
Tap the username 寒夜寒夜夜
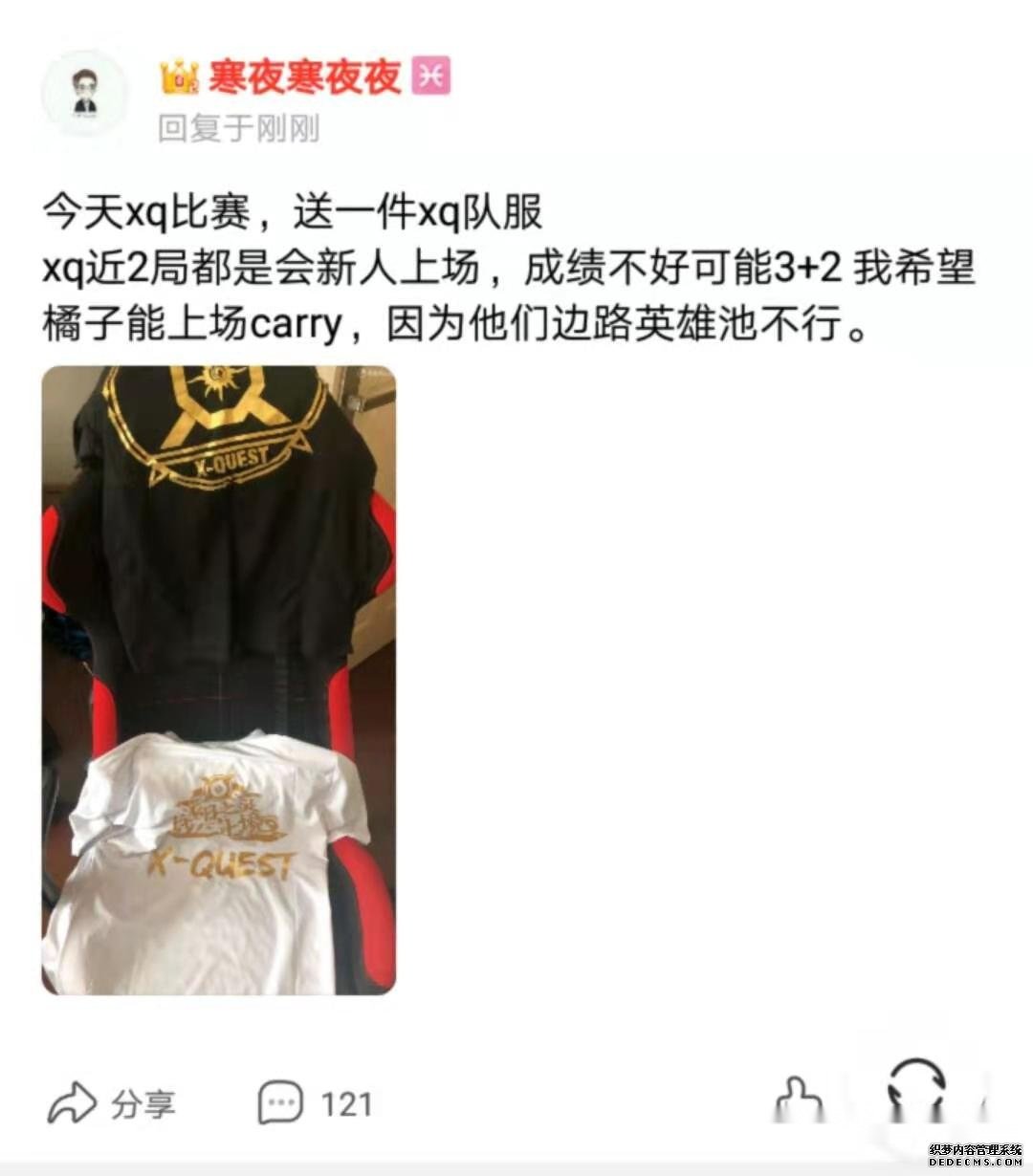click(x=303, y=76)
